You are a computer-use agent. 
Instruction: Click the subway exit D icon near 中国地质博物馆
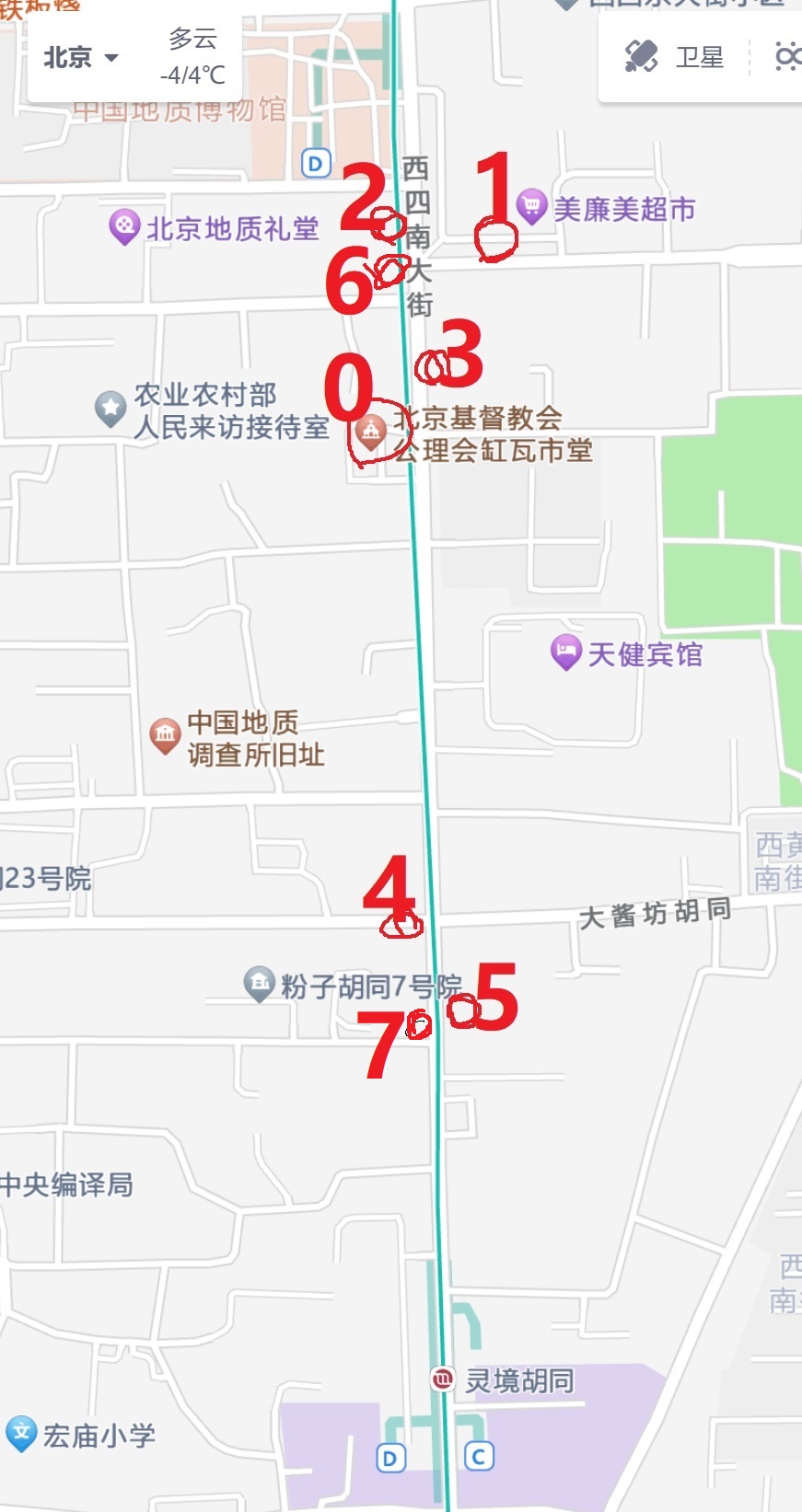point(315,162)
